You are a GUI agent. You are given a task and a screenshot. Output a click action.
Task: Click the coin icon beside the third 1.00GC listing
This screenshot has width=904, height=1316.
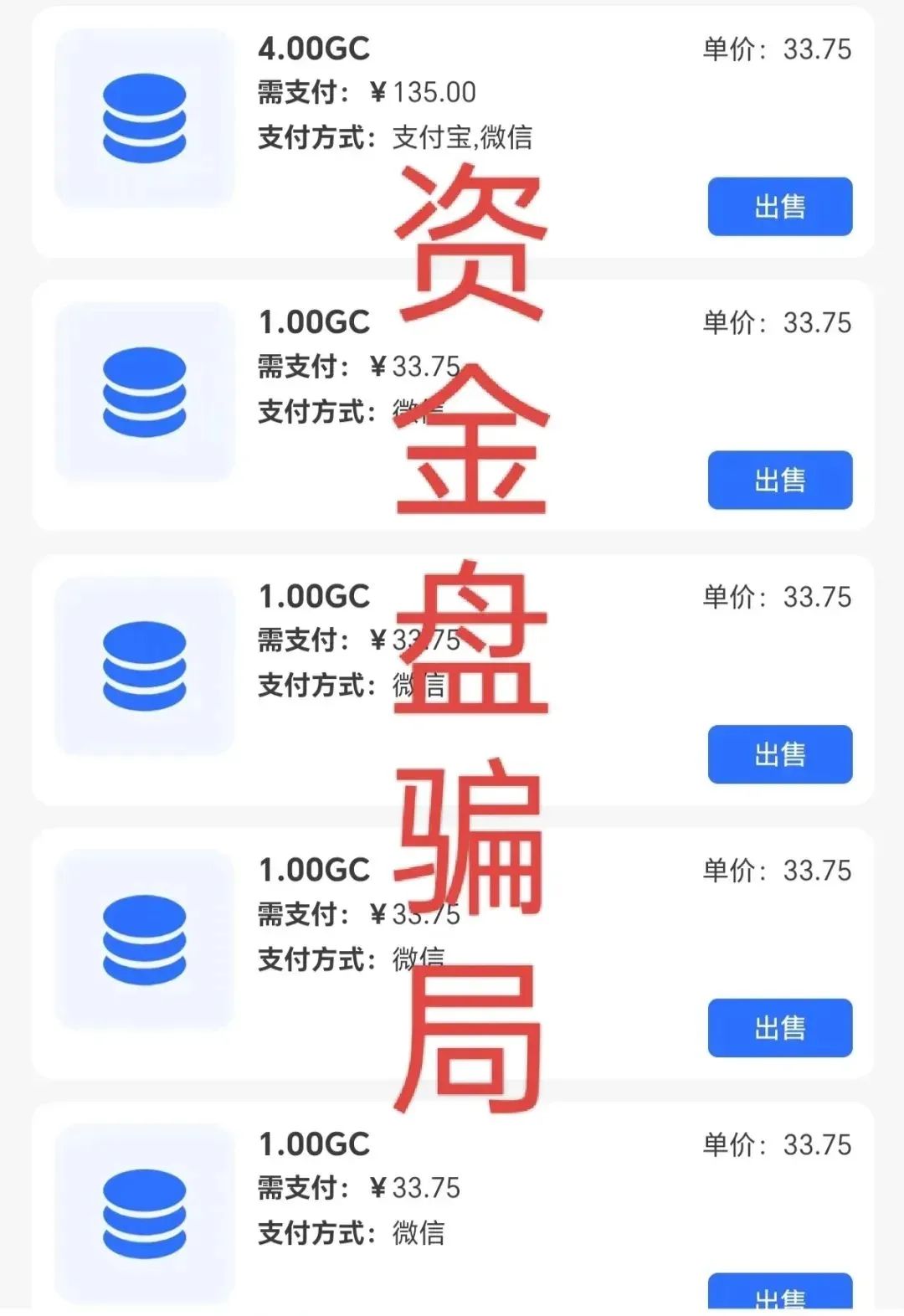pos(144,664)
